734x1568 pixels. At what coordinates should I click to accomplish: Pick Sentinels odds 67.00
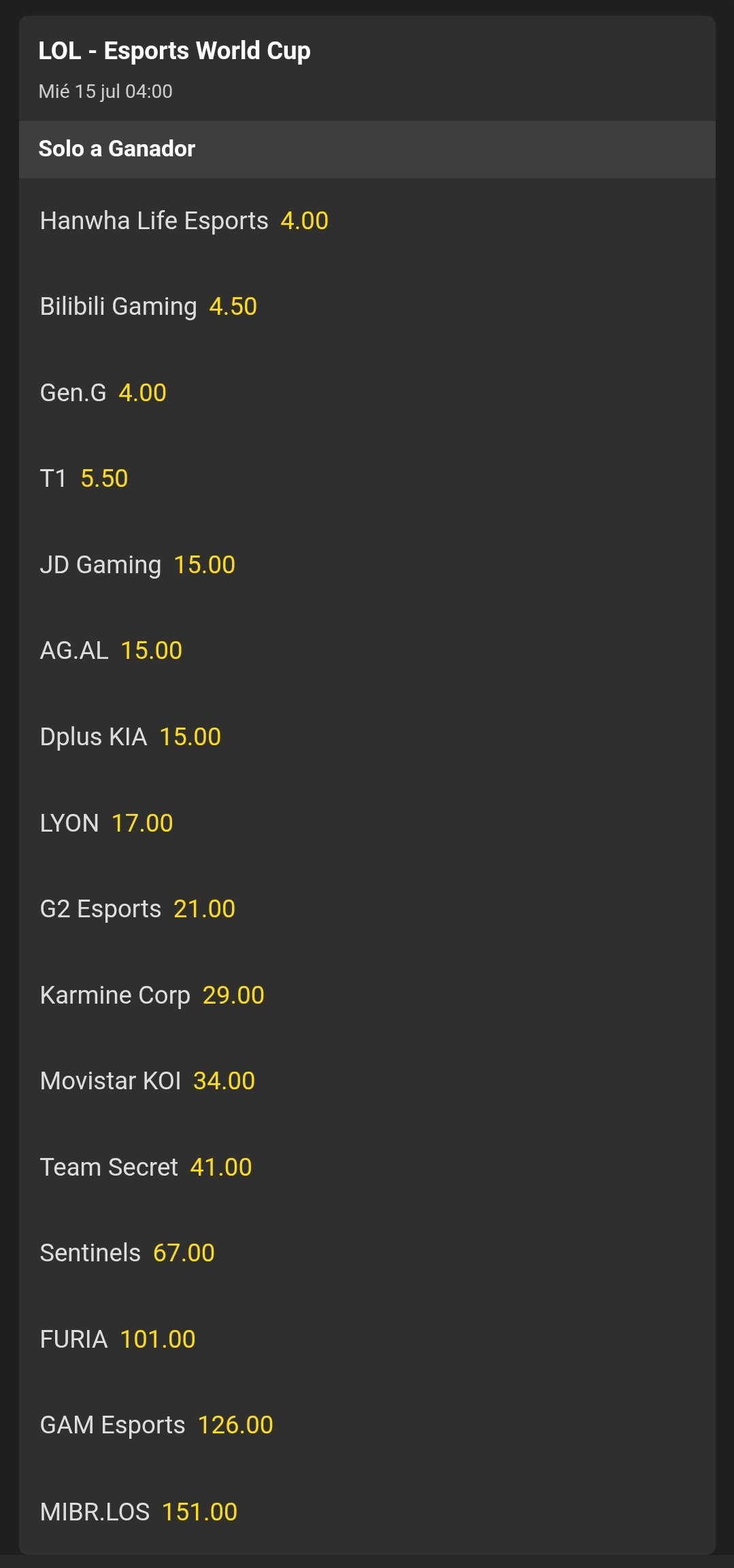[367, 1253]
